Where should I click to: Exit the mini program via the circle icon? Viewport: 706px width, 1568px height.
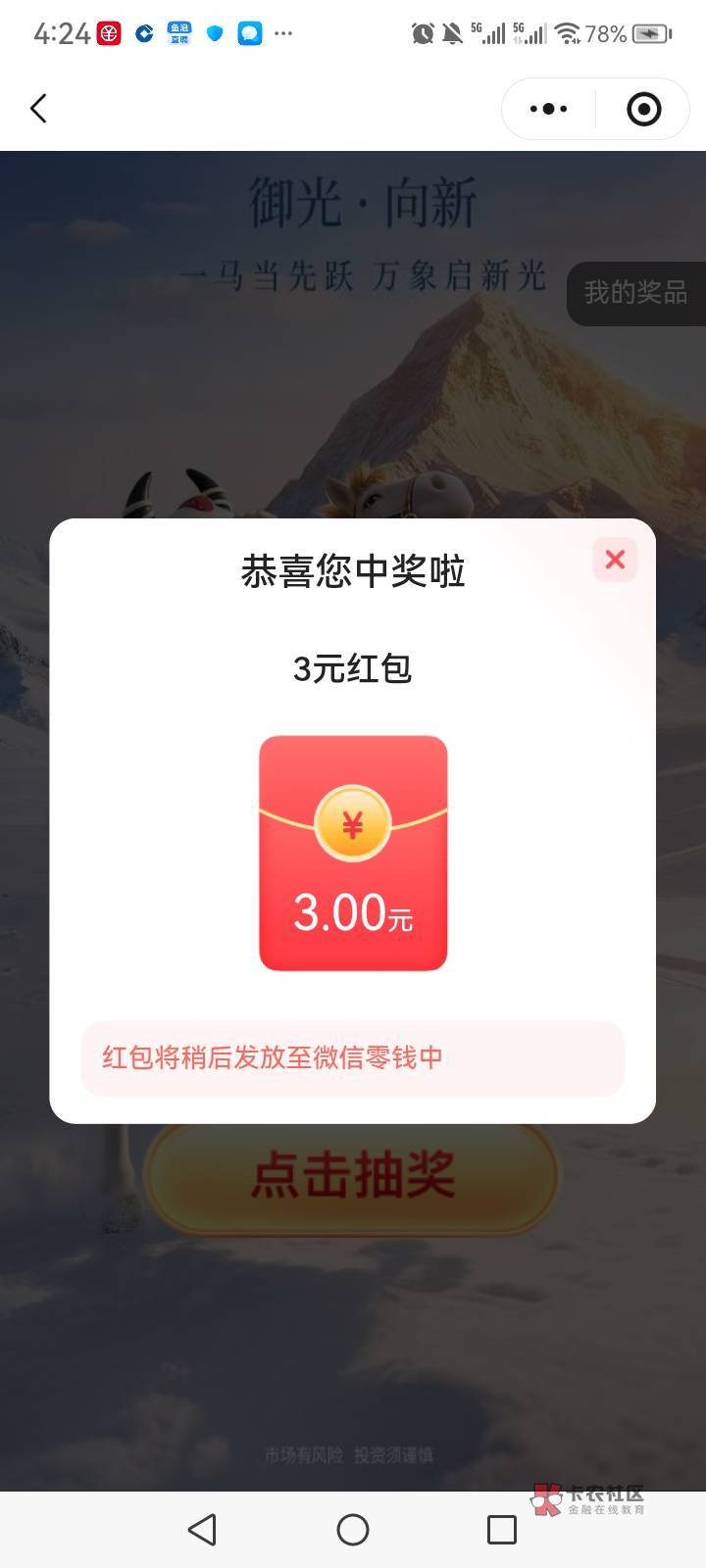[x=644, y=109]
